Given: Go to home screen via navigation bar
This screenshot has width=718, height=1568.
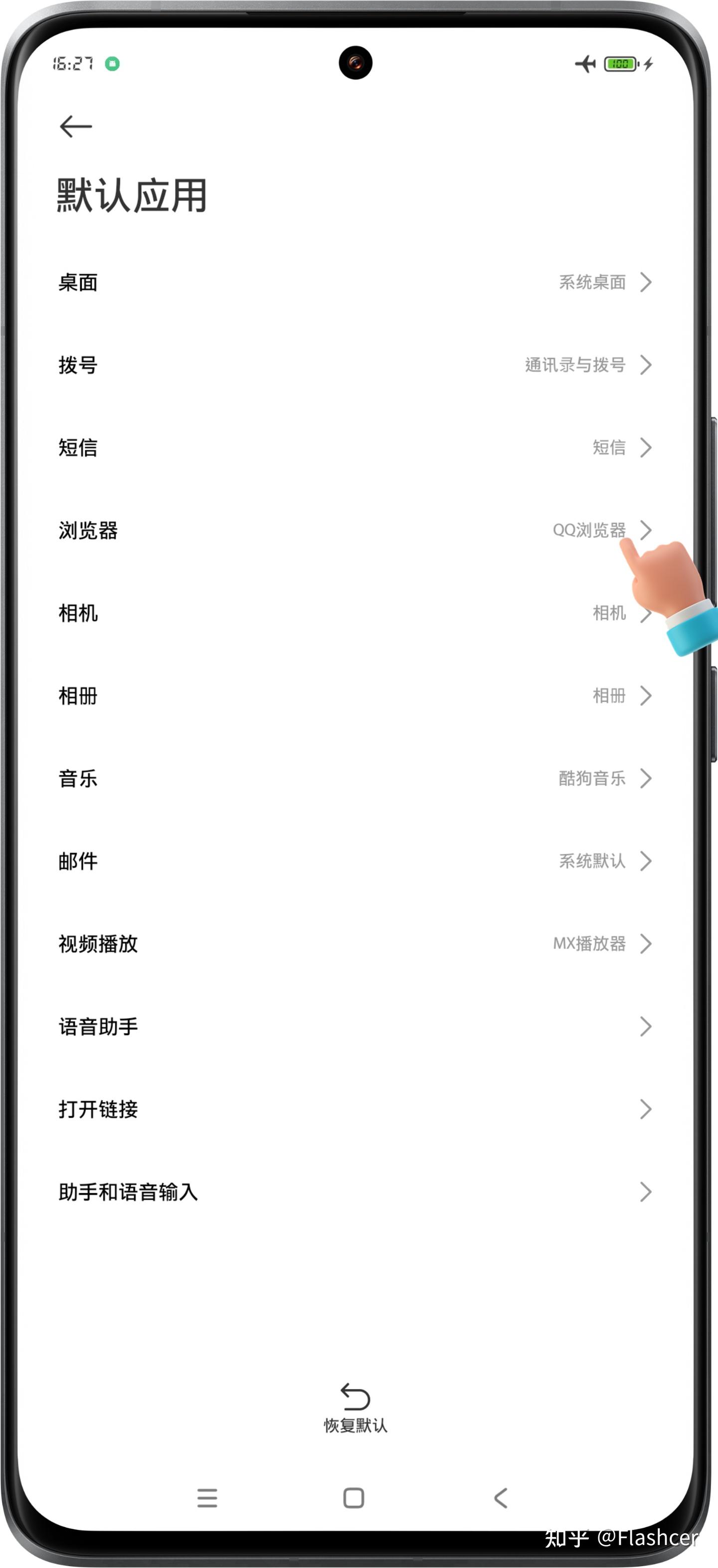Looking at the screenshot, I should 354,1498.
